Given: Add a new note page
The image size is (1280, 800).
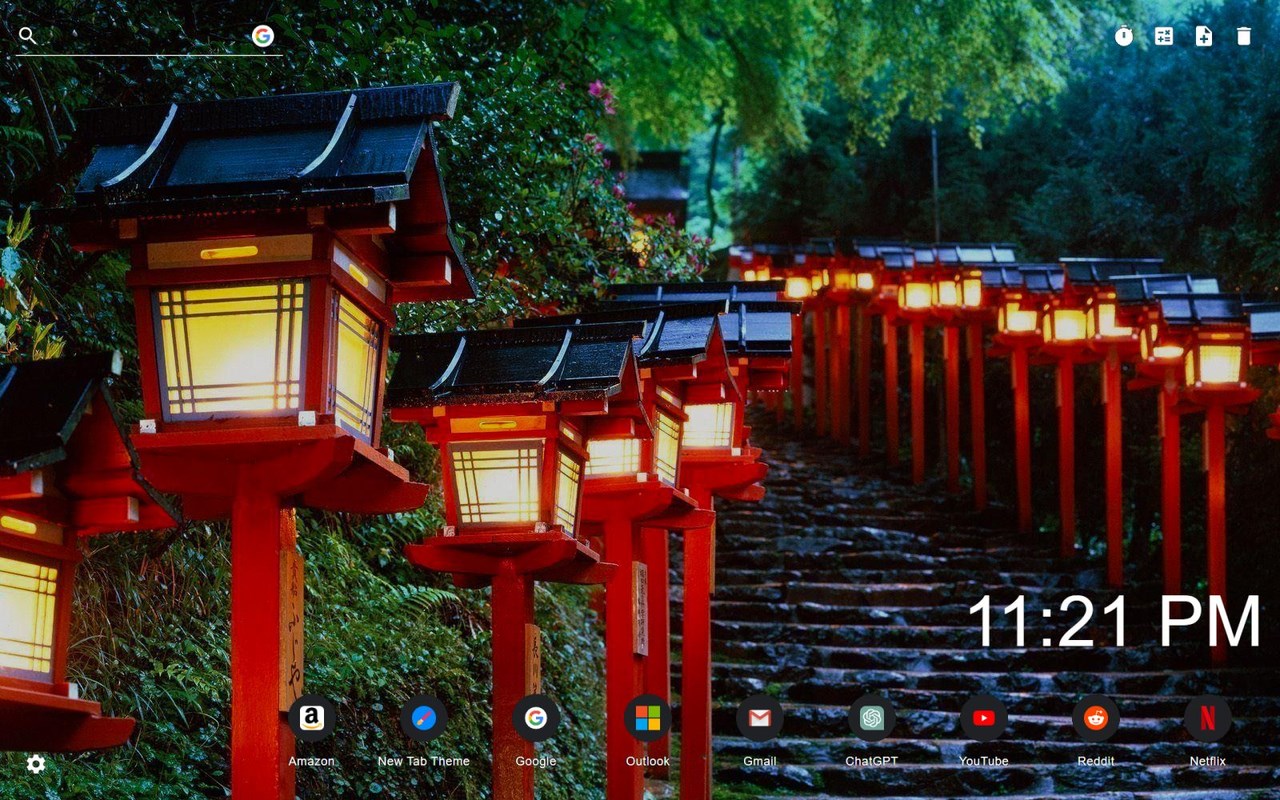Looking at the screenshot, I should pyautogui.click(x=1204, y=37).
